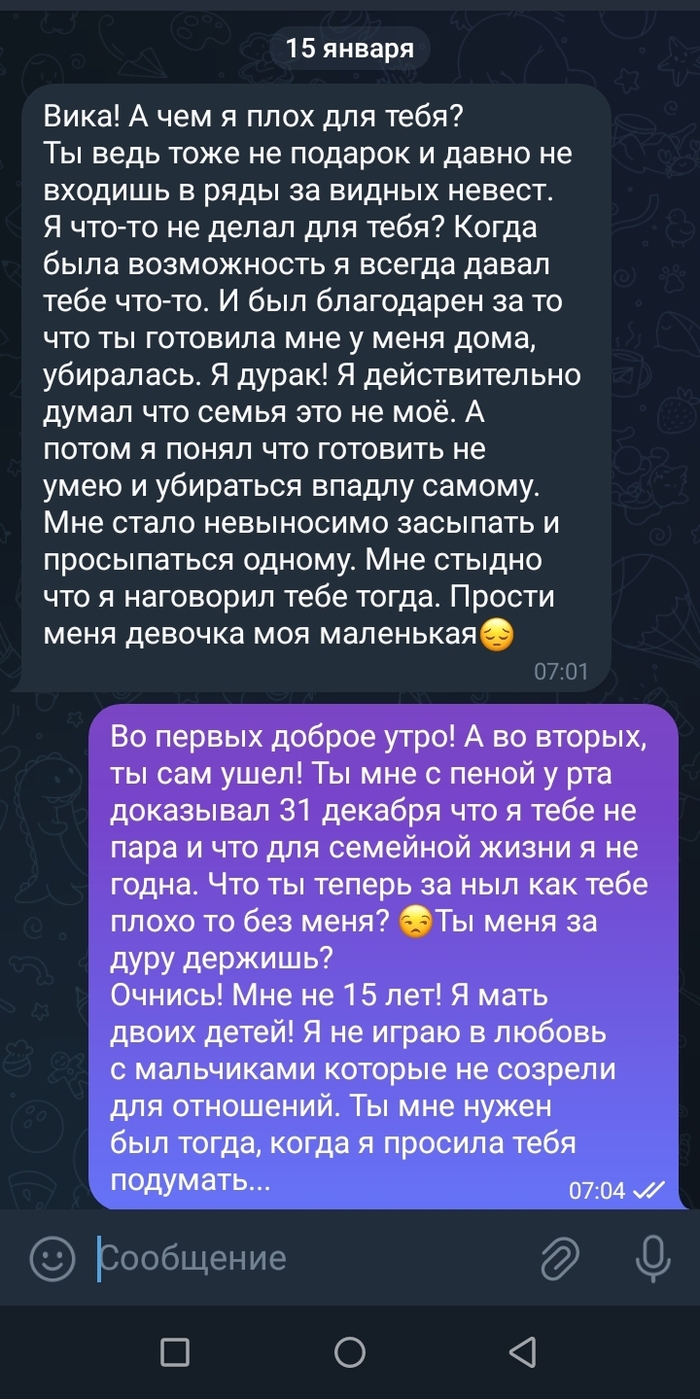Open the emoji picker

(52, 1257)
